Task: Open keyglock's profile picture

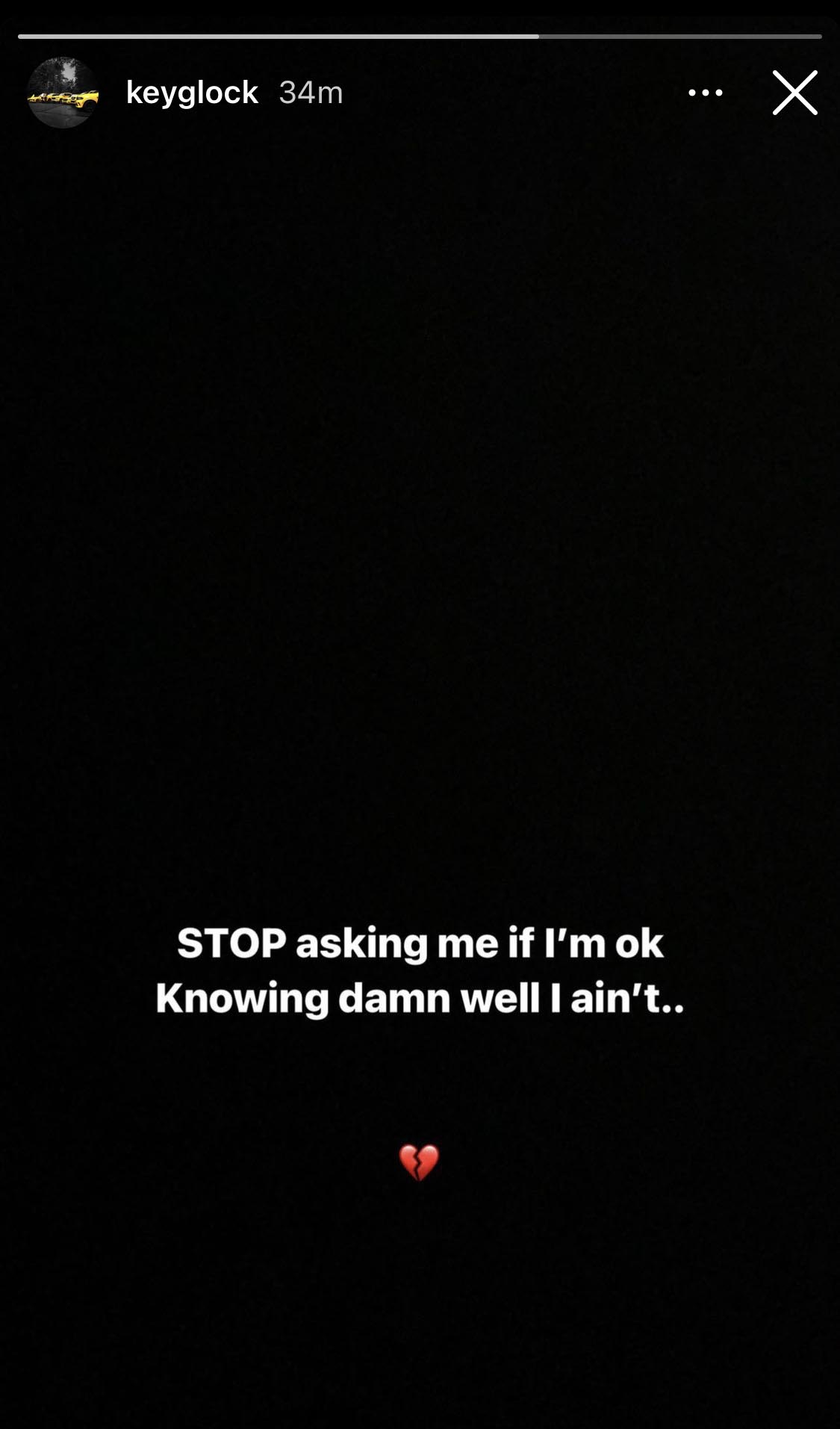Action: [63, 93]
